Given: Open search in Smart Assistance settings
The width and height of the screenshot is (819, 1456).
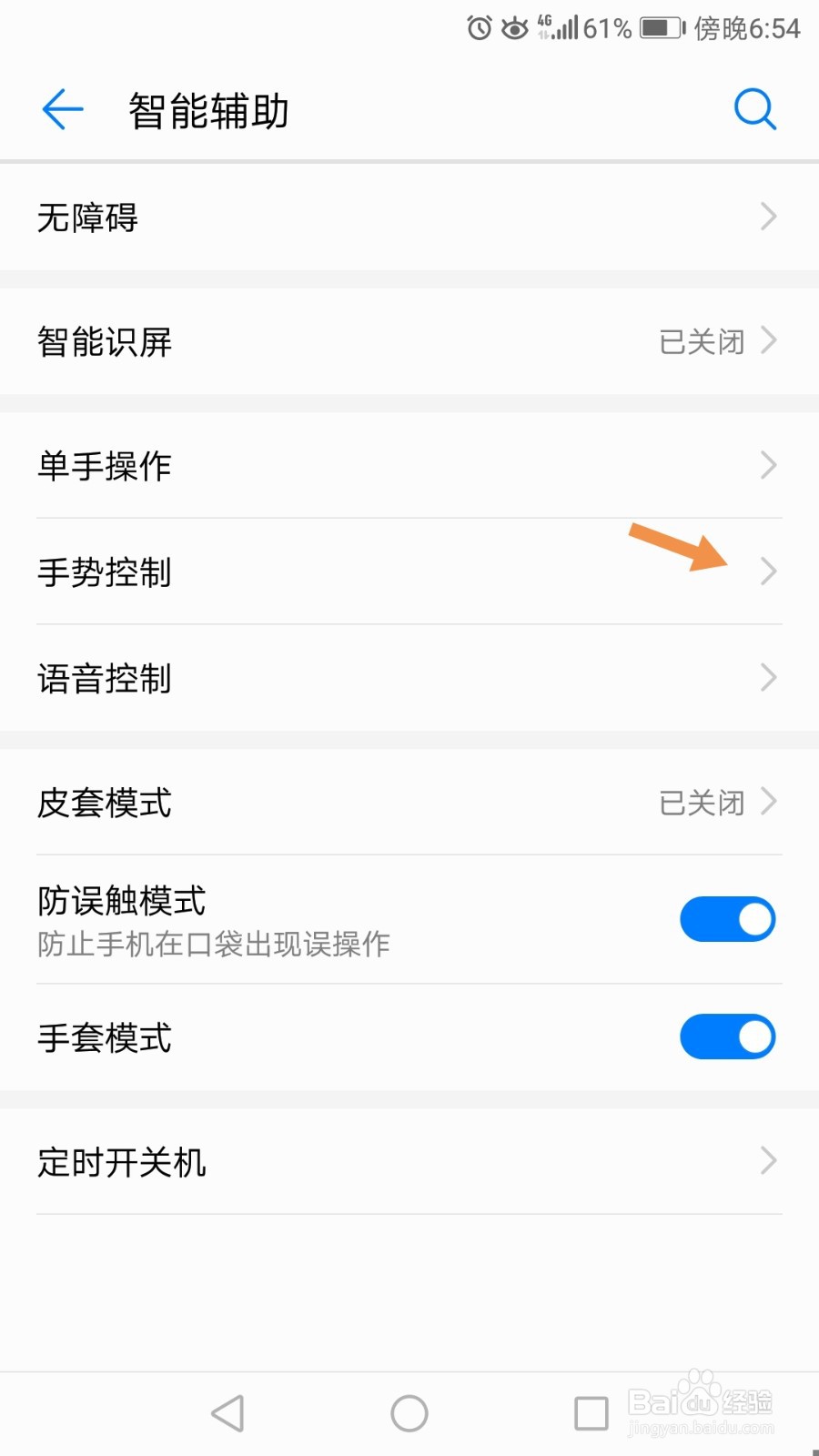Looking at the screenshot, I should coord(755,108).
